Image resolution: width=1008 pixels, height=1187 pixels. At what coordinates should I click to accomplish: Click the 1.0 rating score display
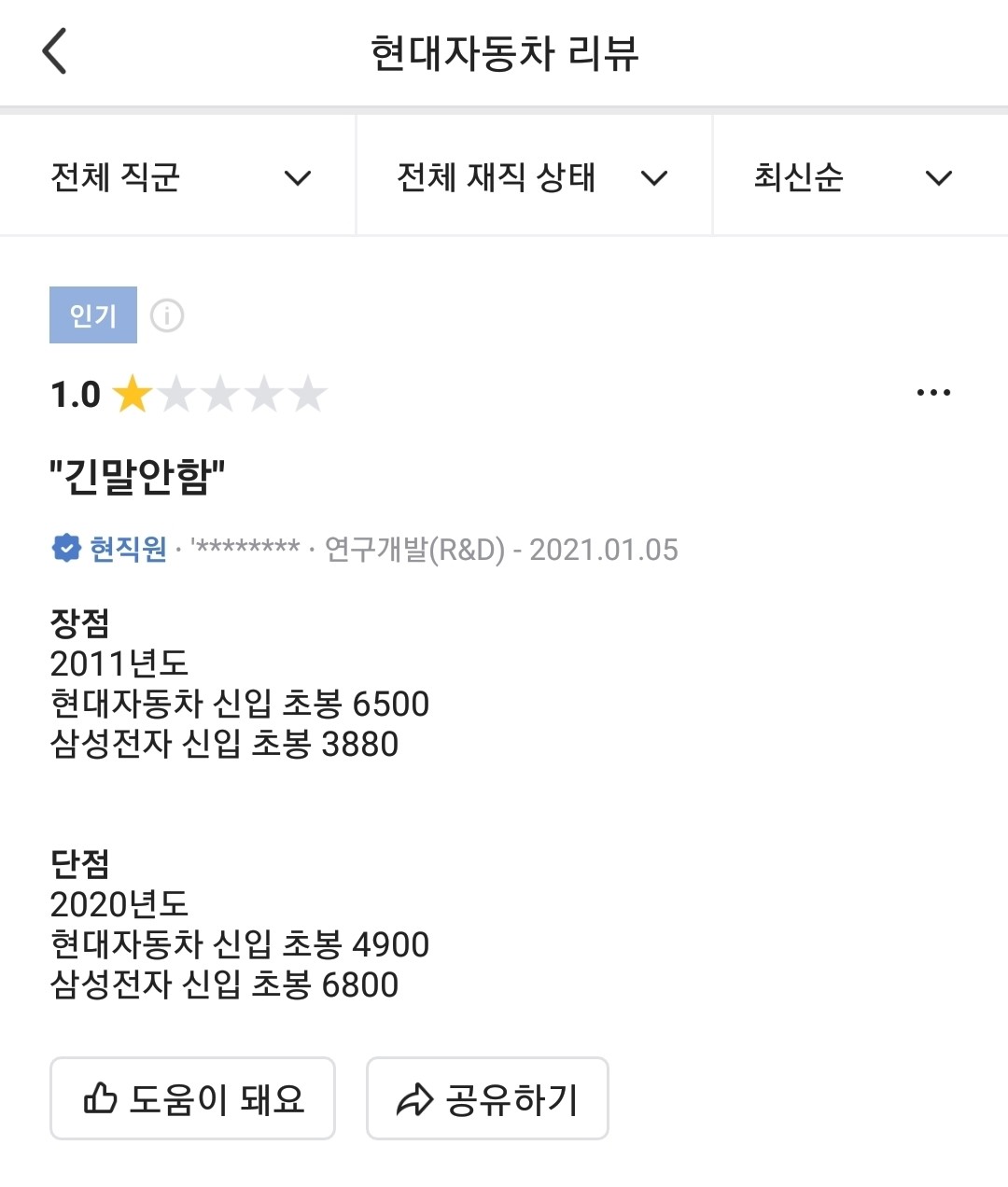[x=76, y=392]
